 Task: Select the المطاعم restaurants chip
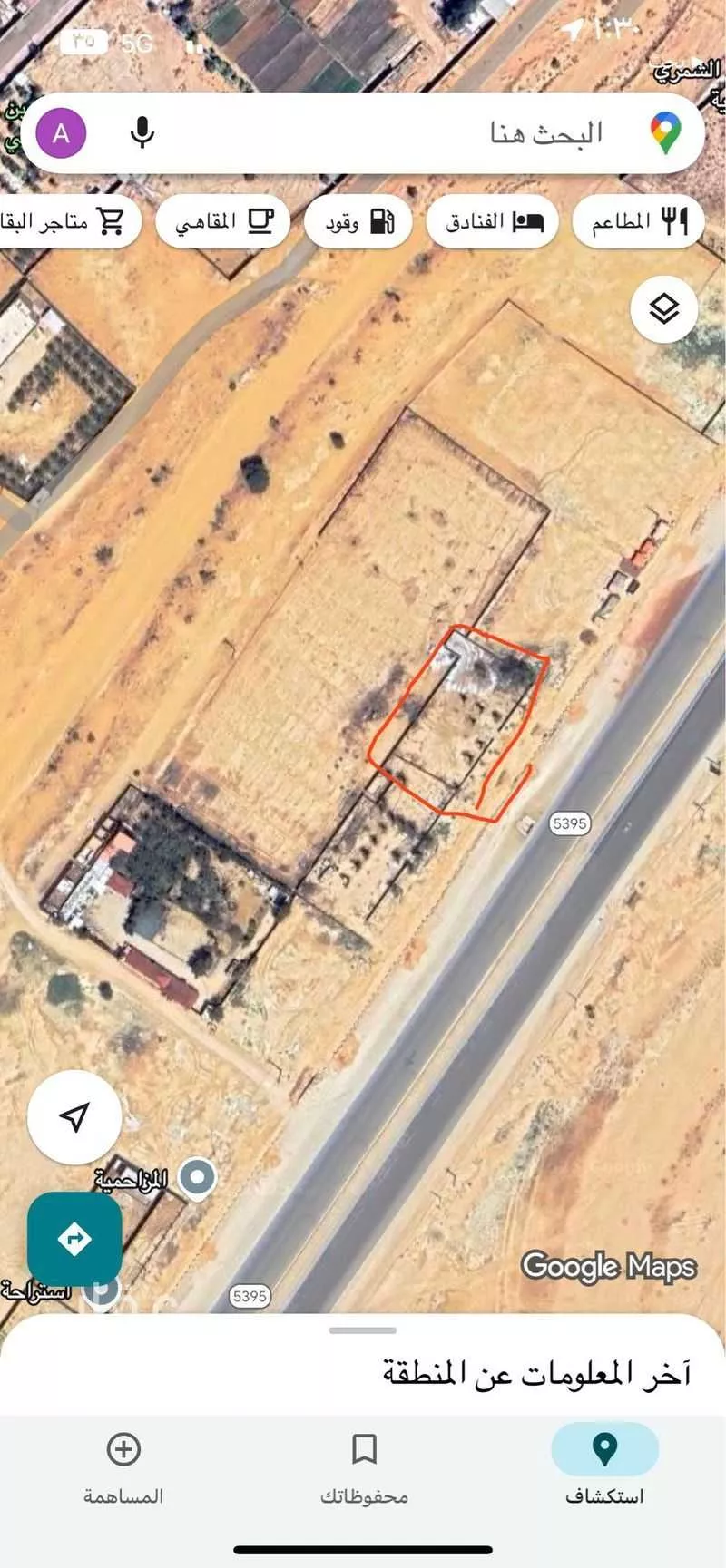click(639, 221)
